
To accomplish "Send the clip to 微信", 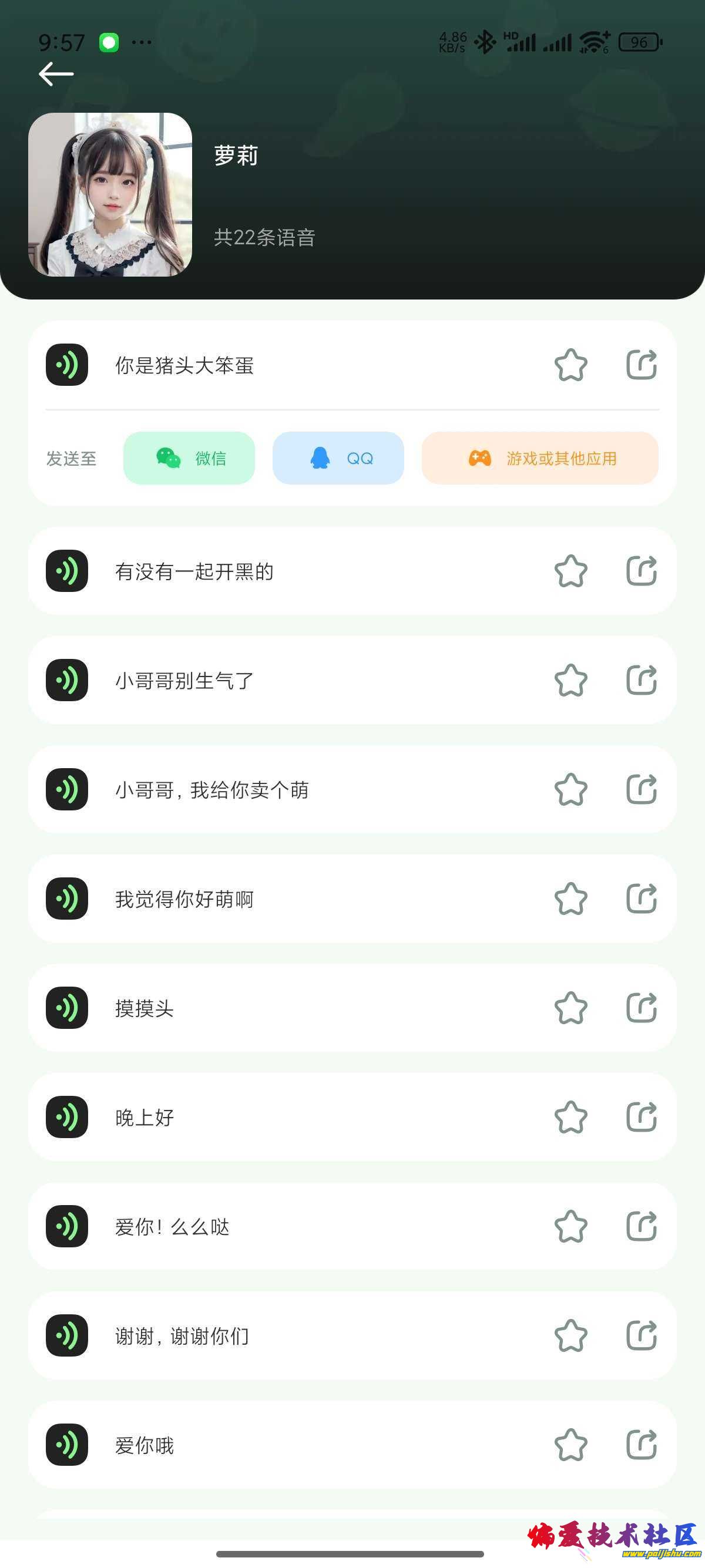I will click(189, 458).
